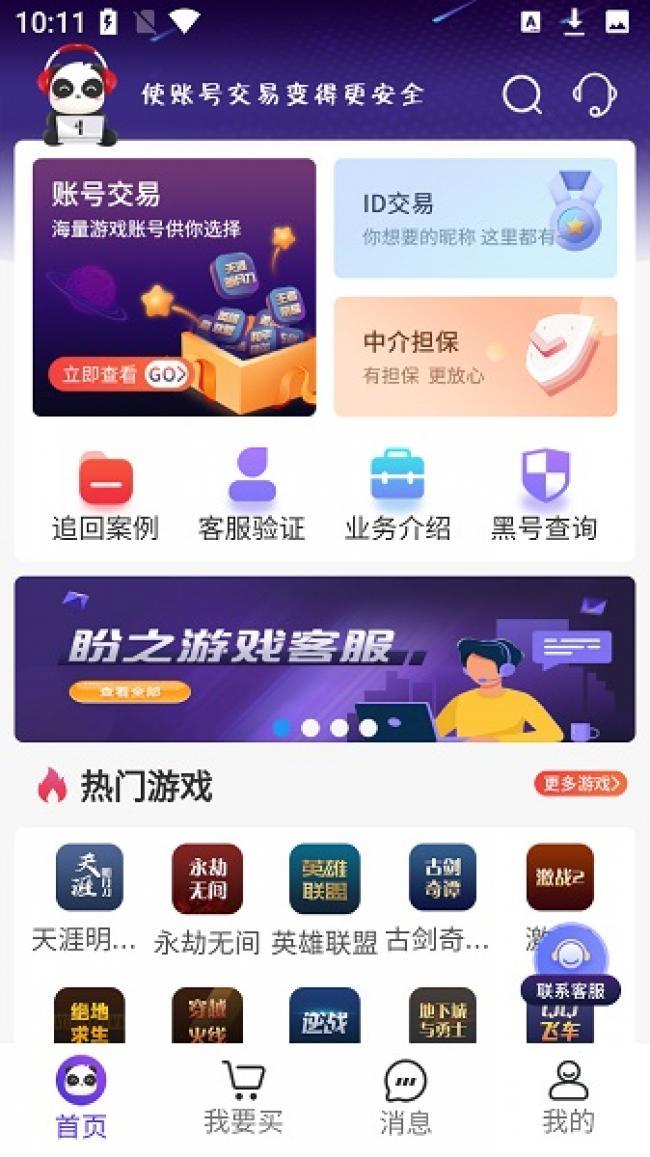Switch to the 我的 tab
This screenshot has height=1157, width=650.
click(x=568, y=1097)
